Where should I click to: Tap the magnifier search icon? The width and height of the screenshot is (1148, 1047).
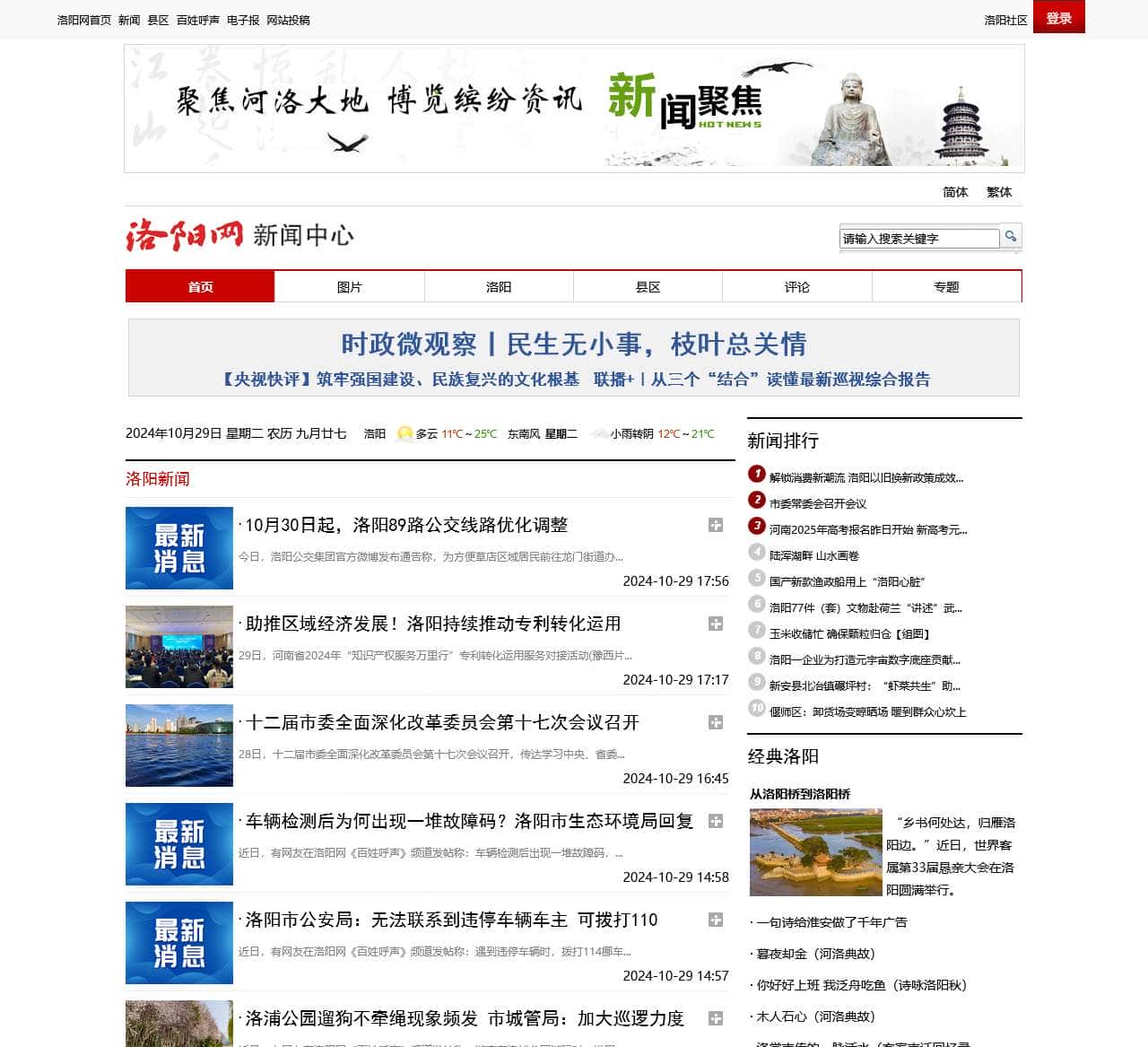pyautogui.click(x=1011, y=237)
